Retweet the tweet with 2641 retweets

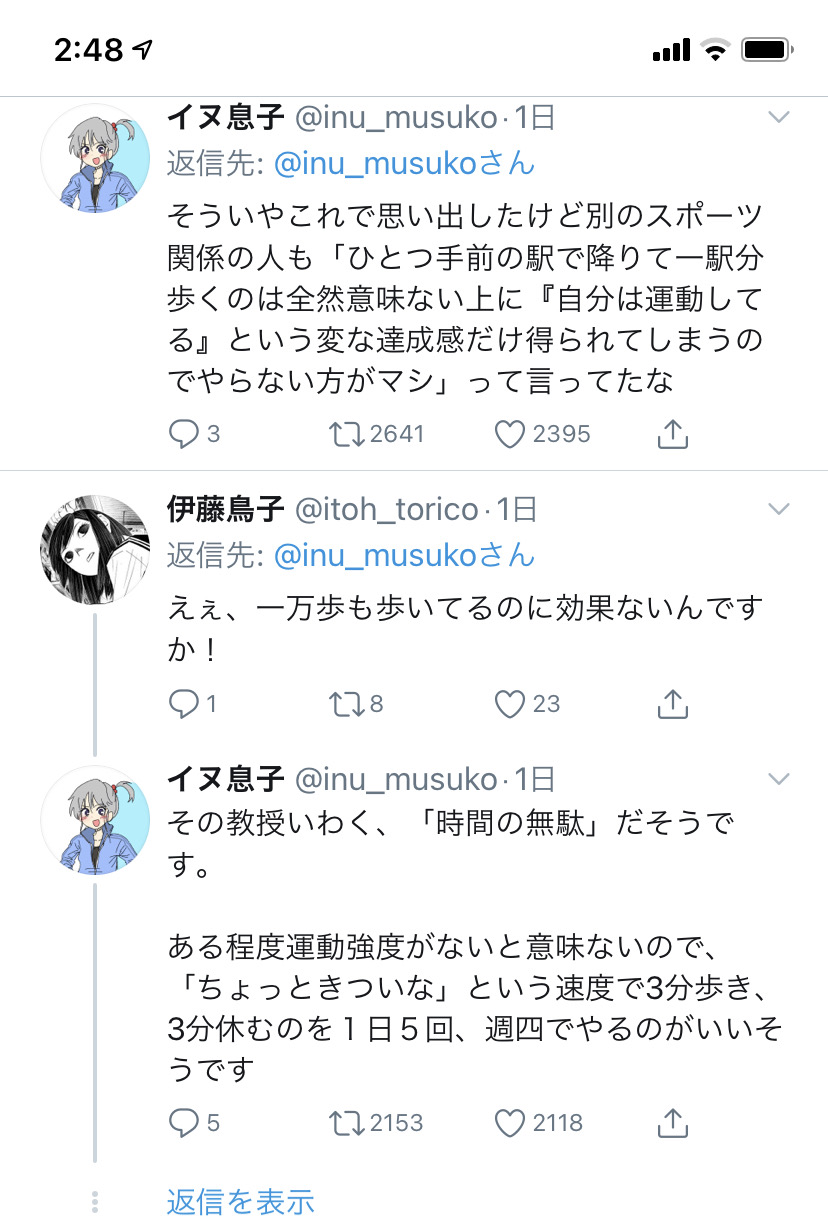(x=347, y=433)
